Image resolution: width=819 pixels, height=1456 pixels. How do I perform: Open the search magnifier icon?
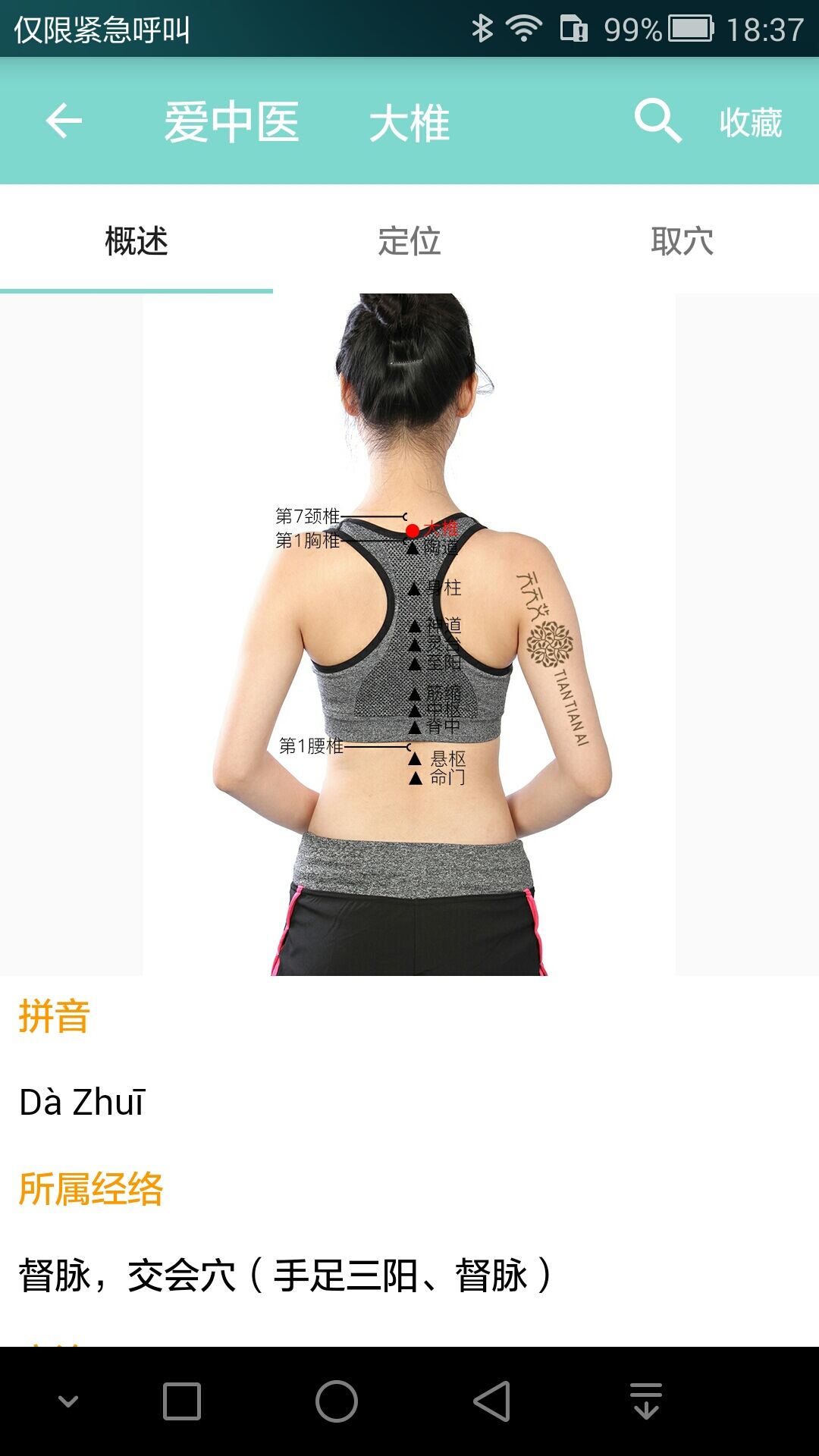click(657, 121)
